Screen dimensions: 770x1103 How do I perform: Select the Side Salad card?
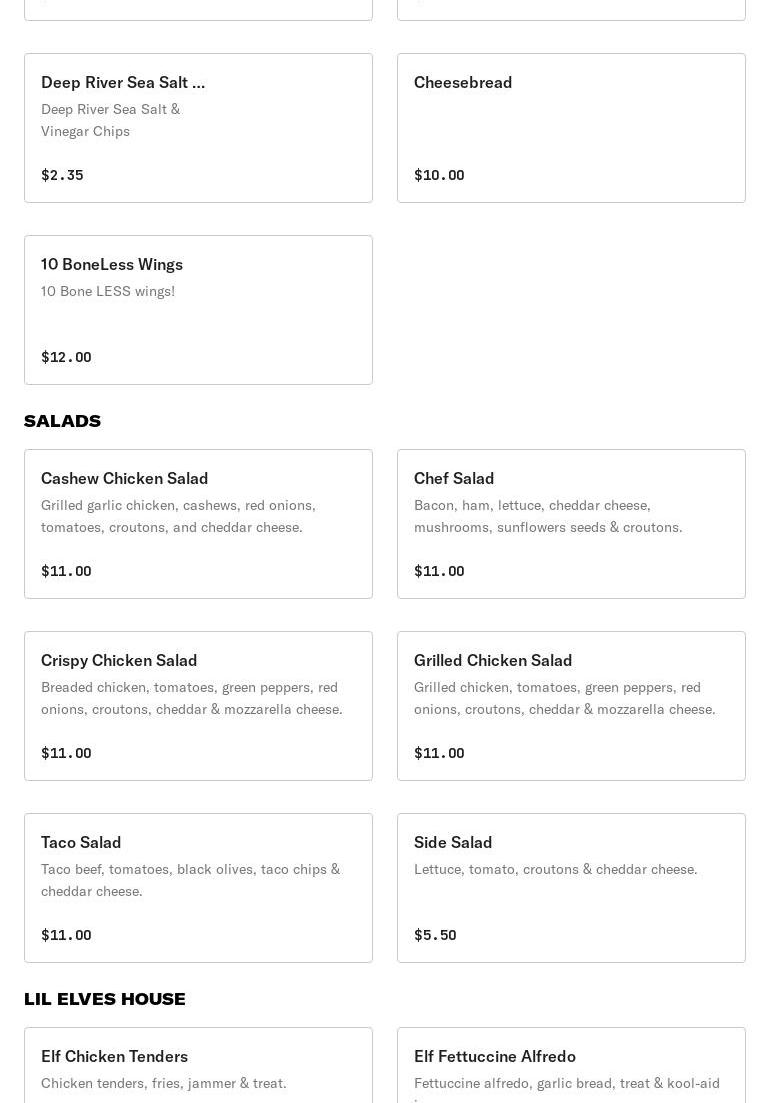571,888
